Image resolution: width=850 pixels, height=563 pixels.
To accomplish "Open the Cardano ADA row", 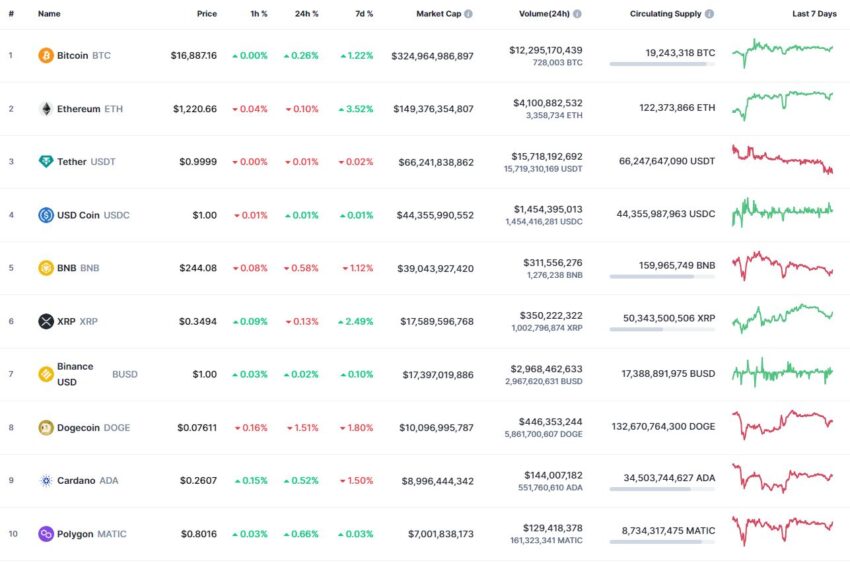I will [x=76, y=480].
